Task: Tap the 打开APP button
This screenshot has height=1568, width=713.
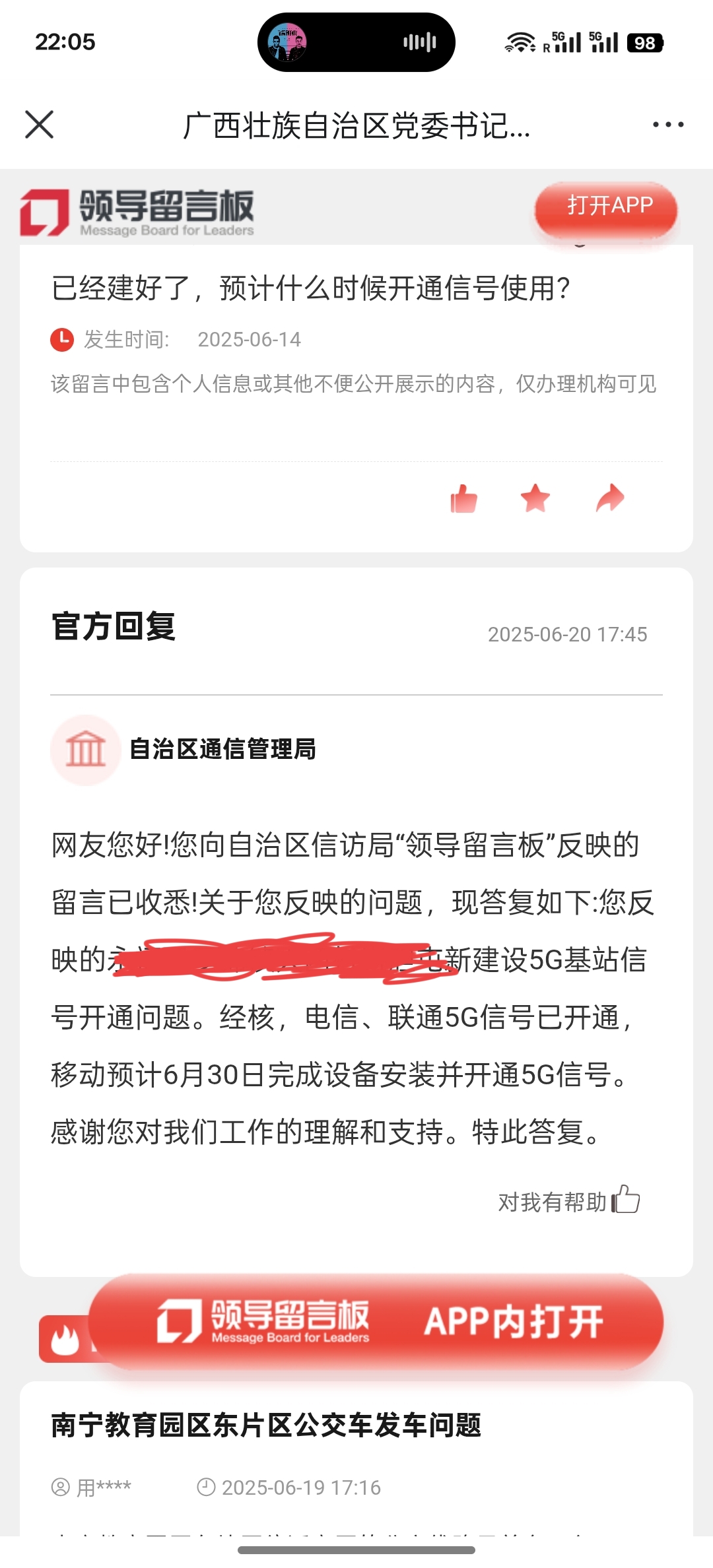Action: [x=606, y=207]
